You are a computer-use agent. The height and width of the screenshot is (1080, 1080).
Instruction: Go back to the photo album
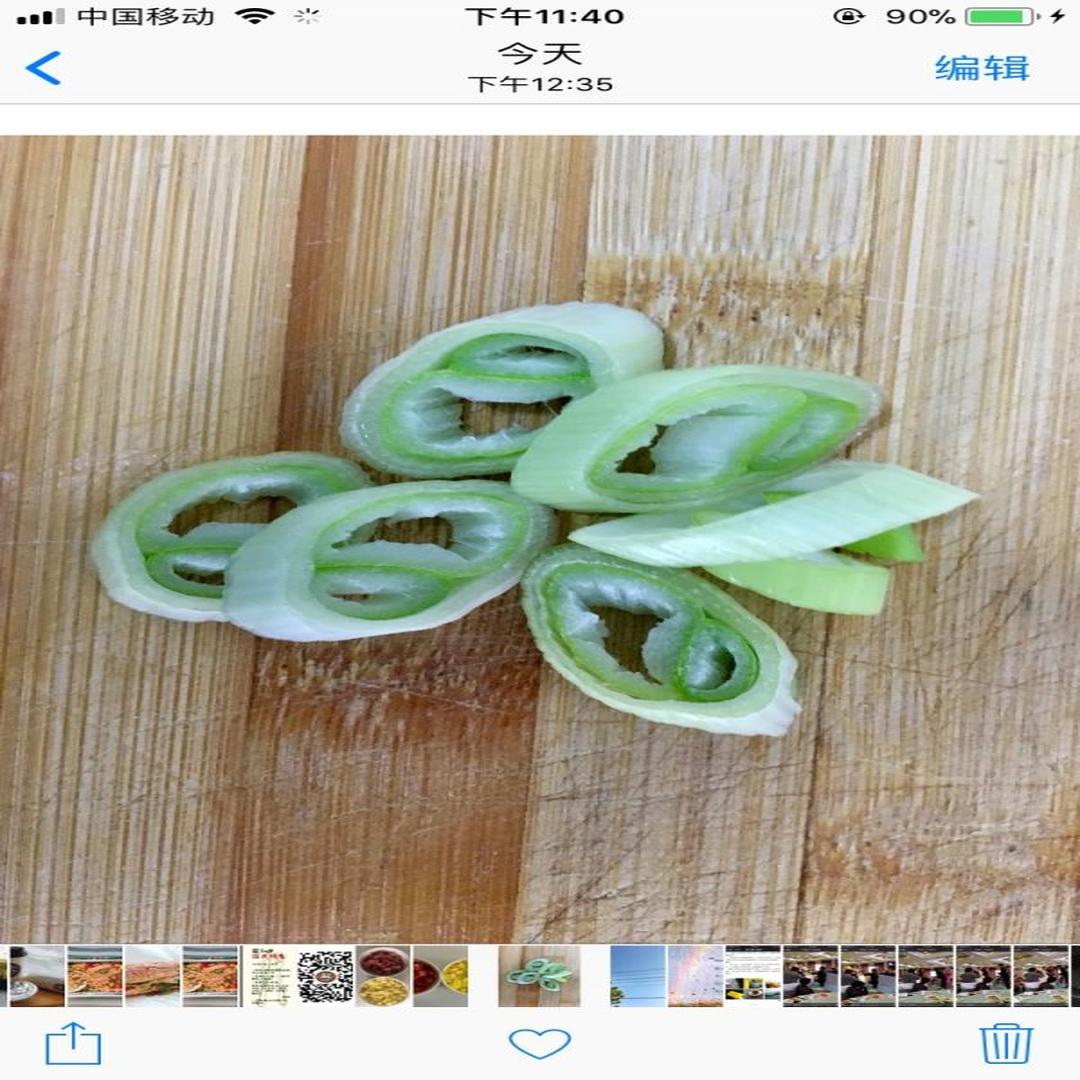pos(44,69)
